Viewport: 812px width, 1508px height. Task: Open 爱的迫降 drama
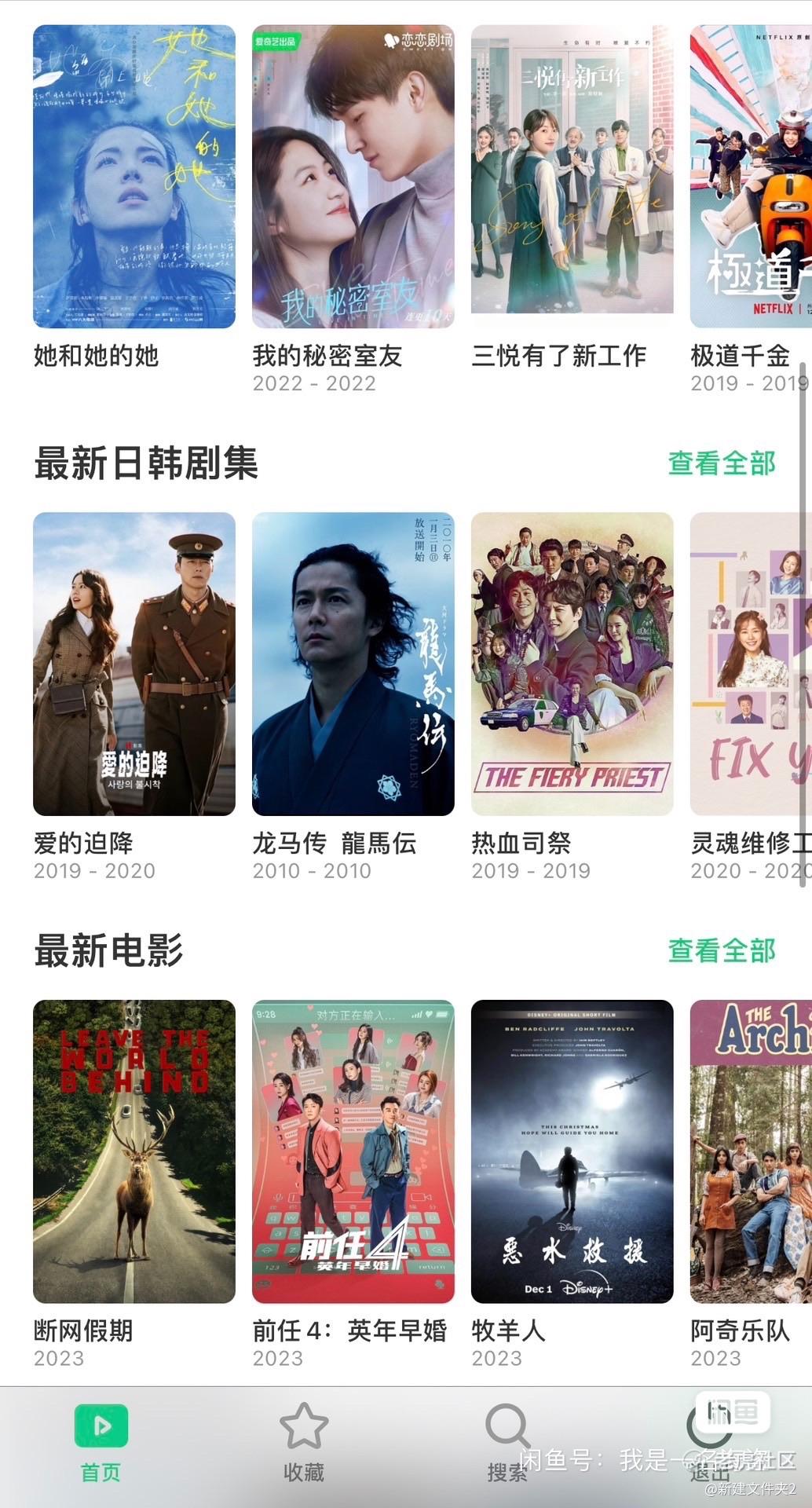coord(134,664)
